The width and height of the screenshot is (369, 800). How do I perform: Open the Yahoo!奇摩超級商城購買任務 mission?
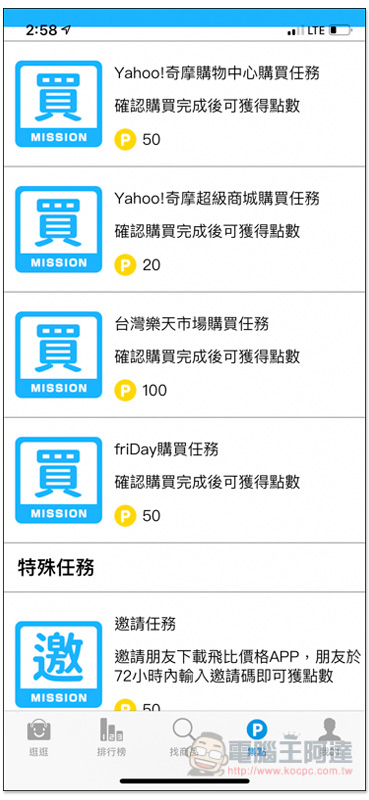(184, 230)
